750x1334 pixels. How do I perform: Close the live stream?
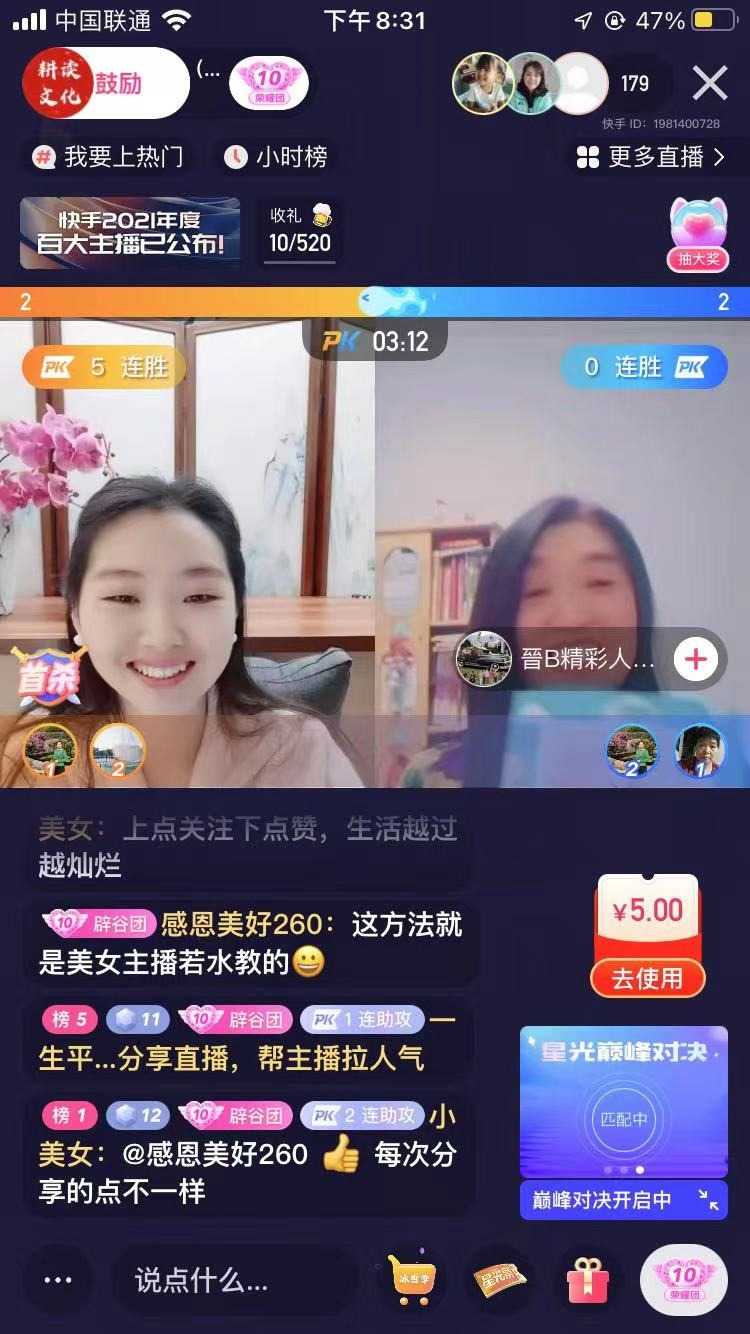click(709, 84)
